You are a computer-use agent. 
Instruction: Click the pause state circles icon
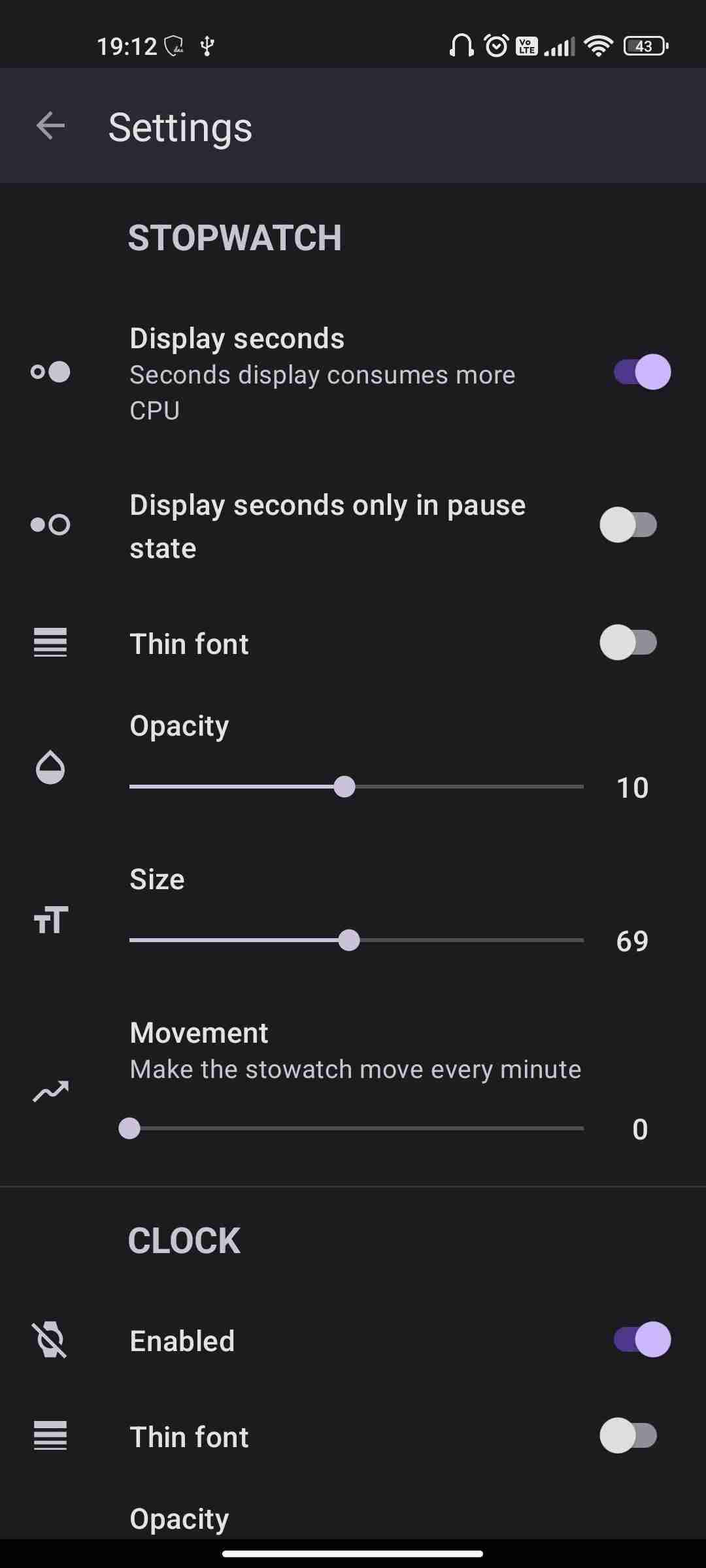[x=50, y=524]
